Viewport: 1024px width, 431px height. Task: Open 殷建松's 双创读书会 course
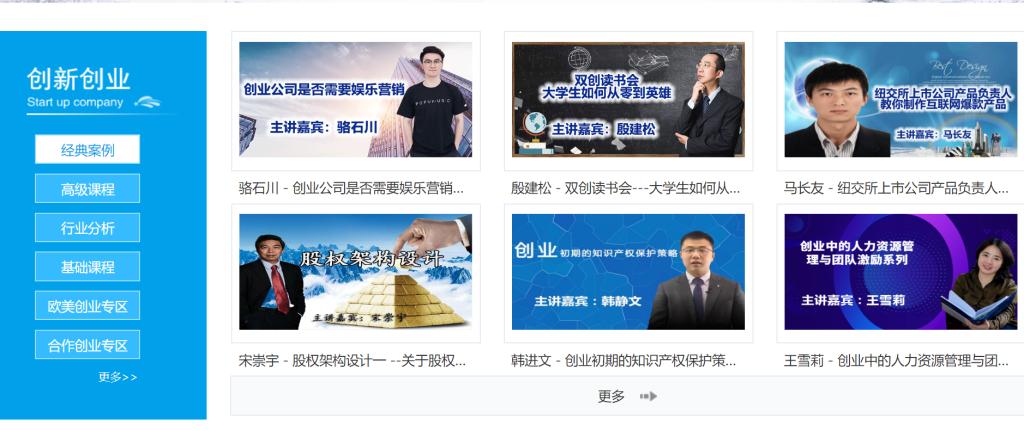pos(628,99)
